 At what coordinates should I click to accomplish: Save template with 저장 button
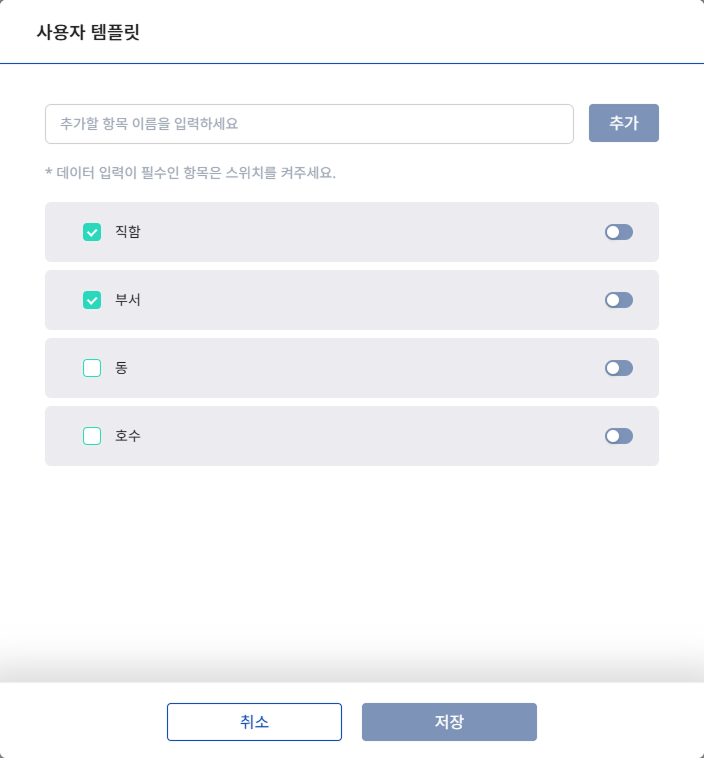pyautogui.click(x=449, y=722)
